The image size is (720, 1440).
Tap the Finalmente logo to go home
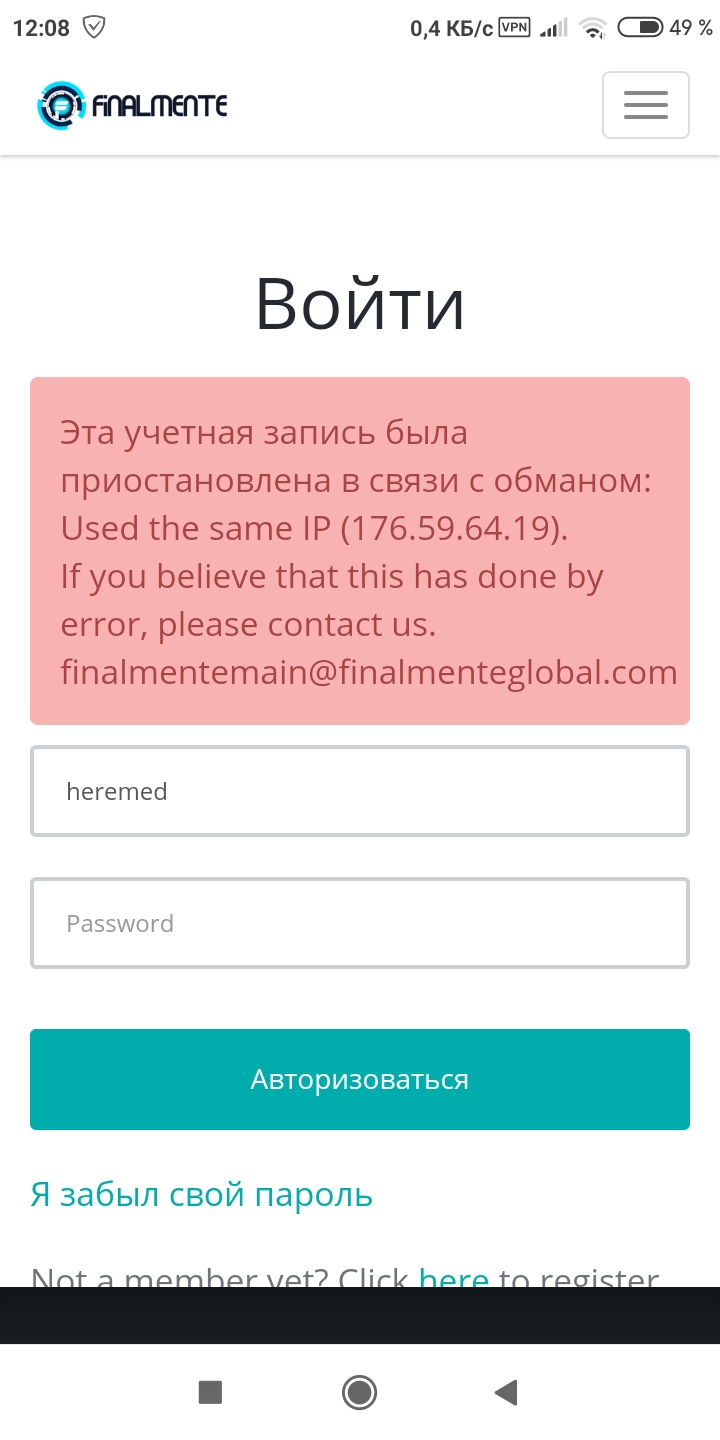(133, 105)
